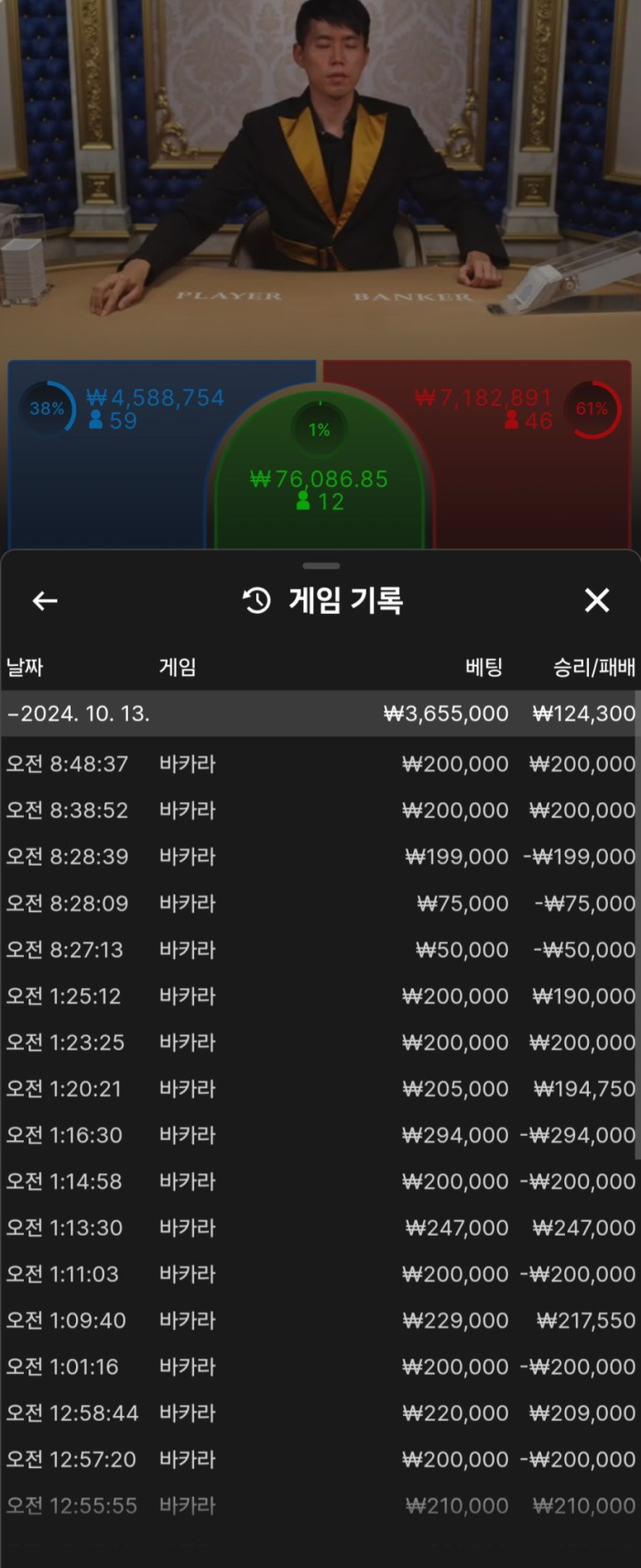This screenshot has width=641, height=1568.
Task: Go back from the game history panel
Action: tap(45, 601)
